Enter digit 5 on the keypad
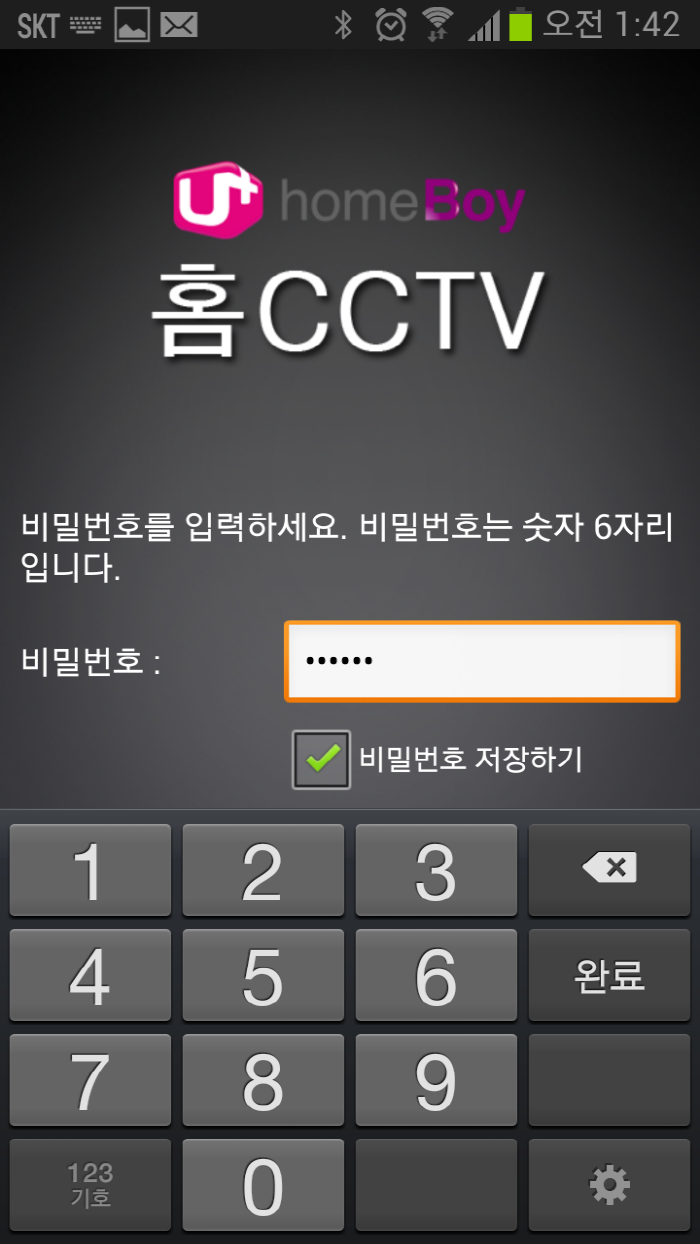The width and height of the screenshot is (700, 1244). pyautogui.click(x=263, y=975)
